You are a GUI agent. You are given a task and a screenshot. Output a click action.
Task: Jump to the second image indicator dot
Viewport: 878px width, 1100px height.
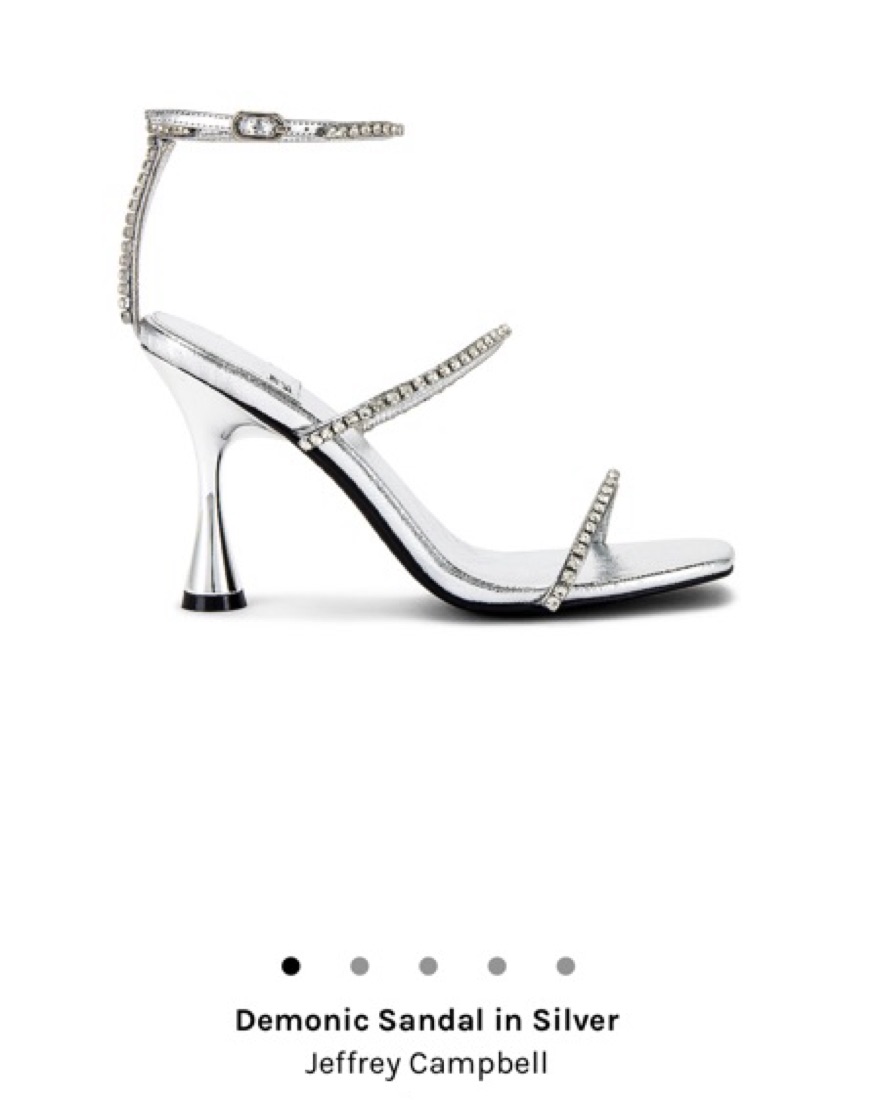[x=359, y=966]
